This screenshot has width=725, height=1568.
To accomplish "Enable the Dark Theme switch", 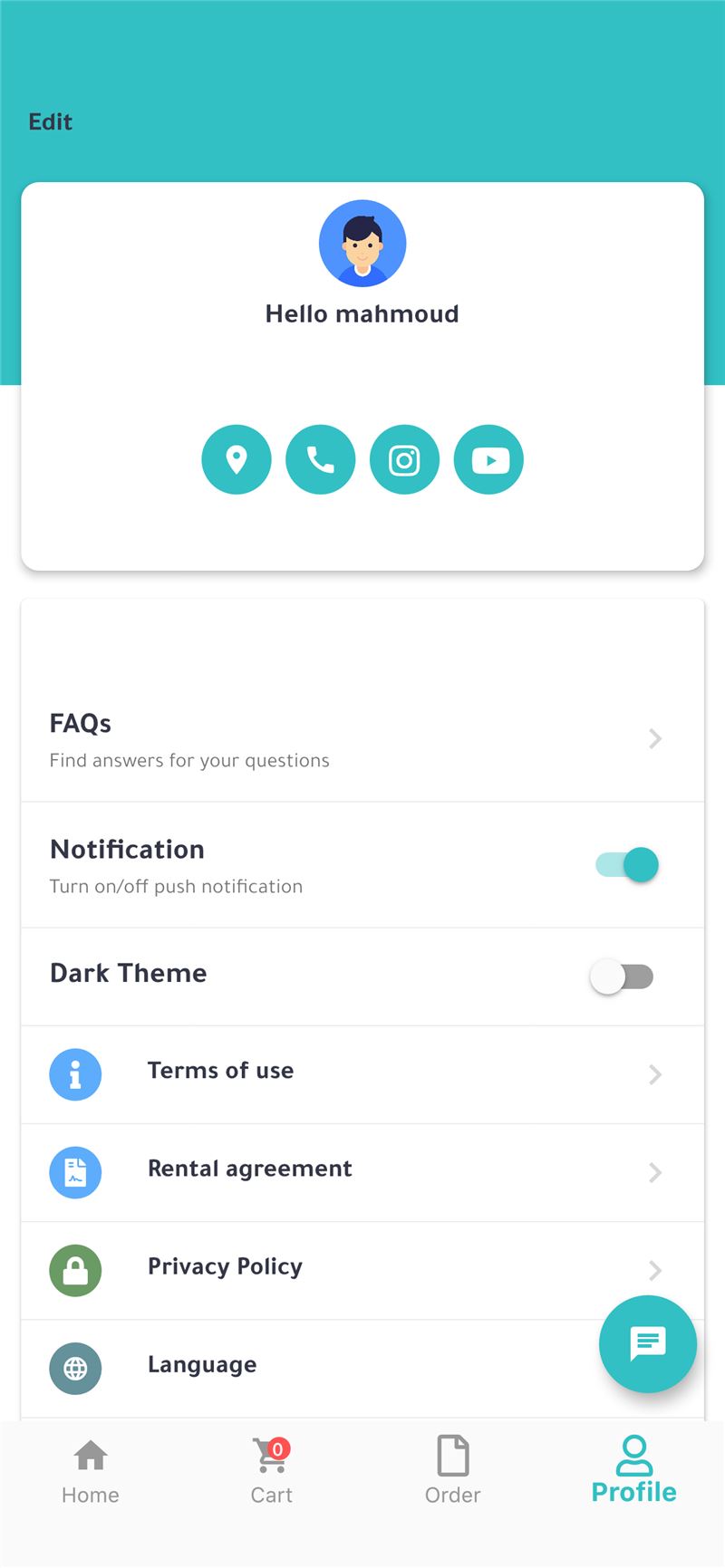I will pyautogui.click(x=622, y=976).
